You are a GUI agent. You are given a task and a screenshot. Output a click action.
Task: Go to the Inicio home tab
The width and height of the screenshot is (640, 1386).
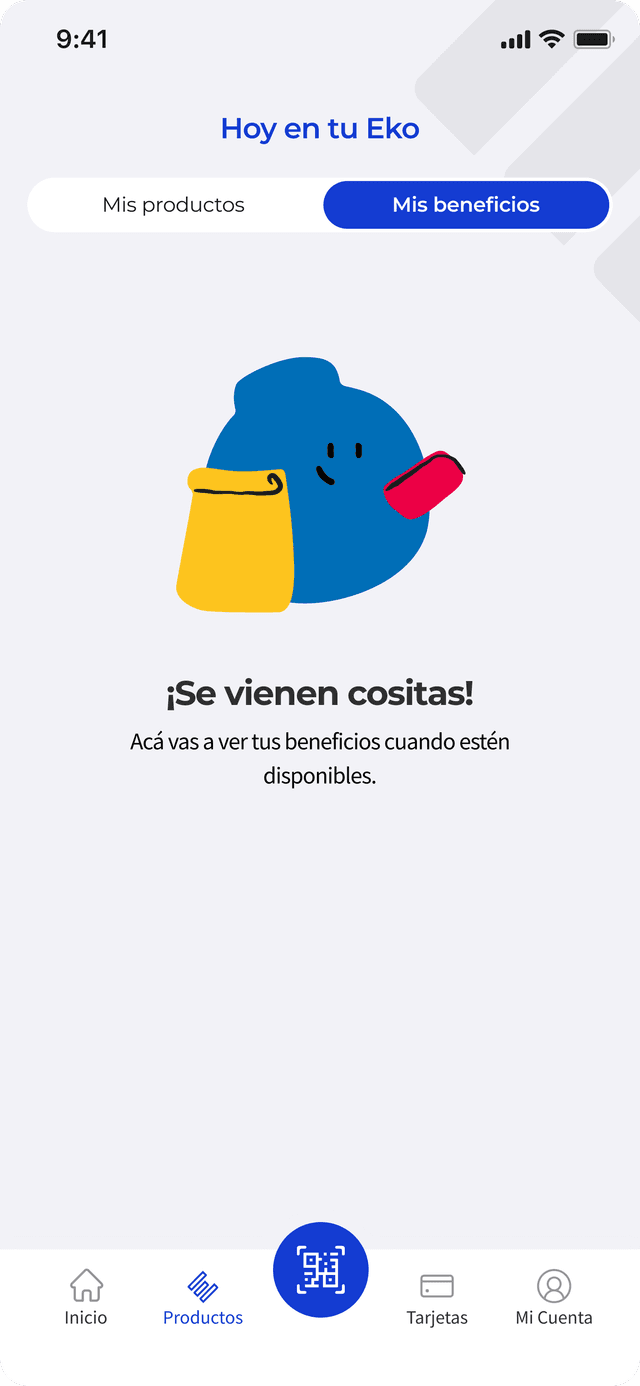click(86, 1297)
